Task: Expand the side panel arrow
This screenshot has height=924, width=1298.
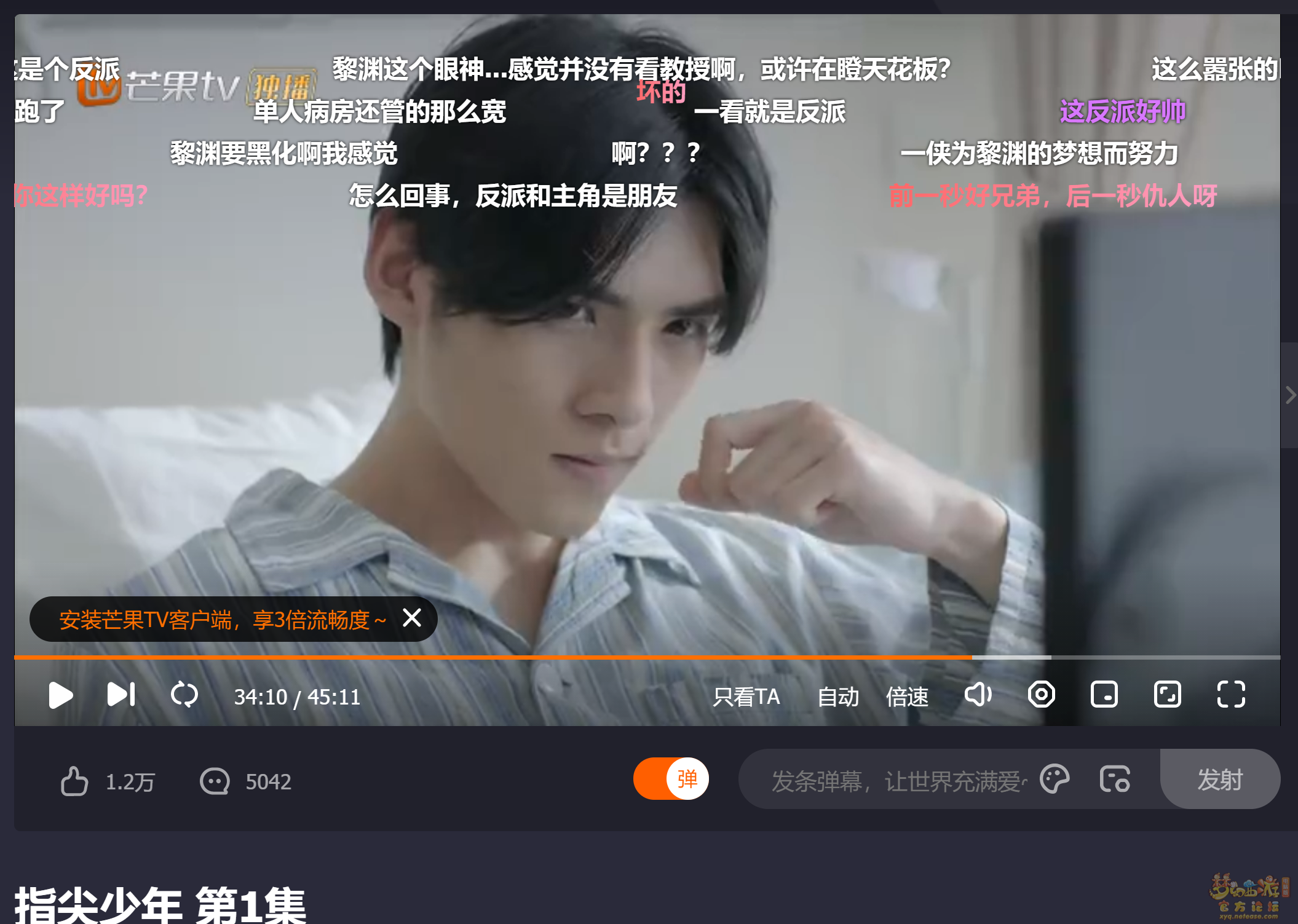Action: (x=1290, y=395)
